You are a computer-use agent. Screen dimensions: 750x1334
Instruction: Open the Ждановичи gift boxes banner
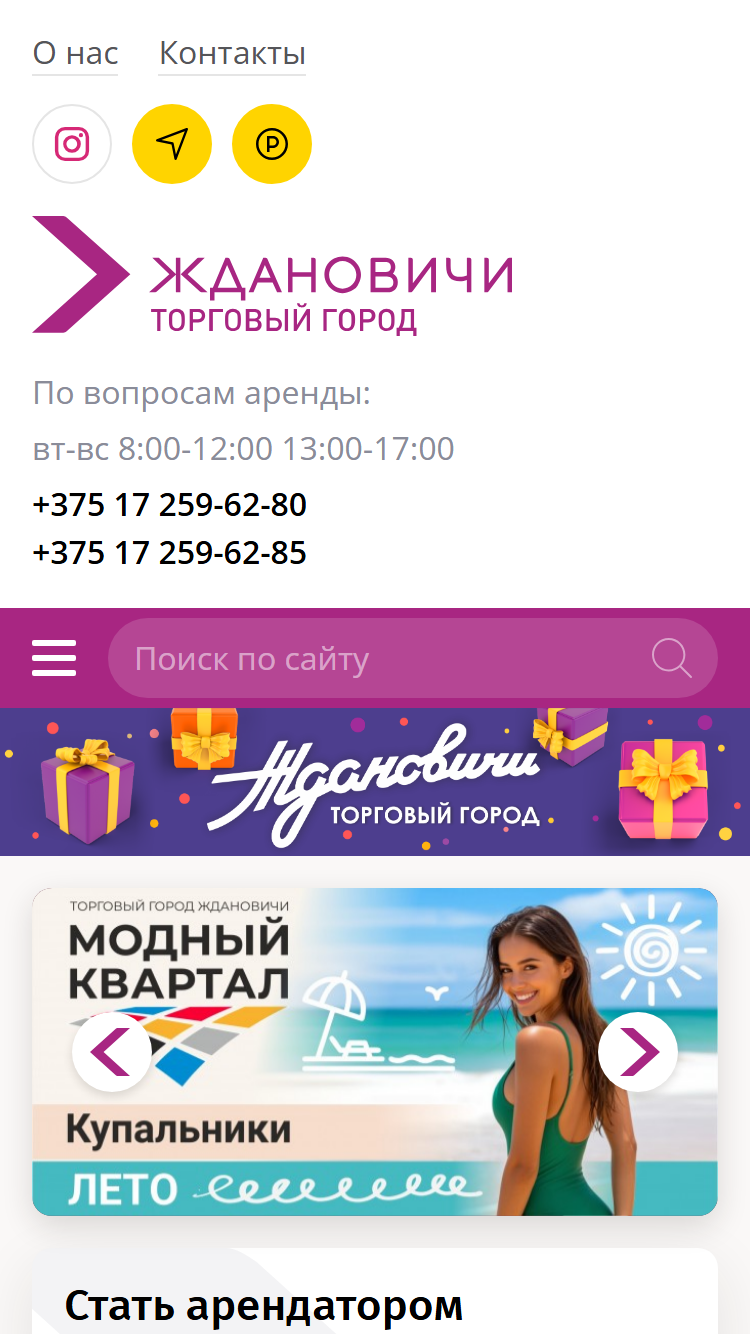[x=375, y=782]
